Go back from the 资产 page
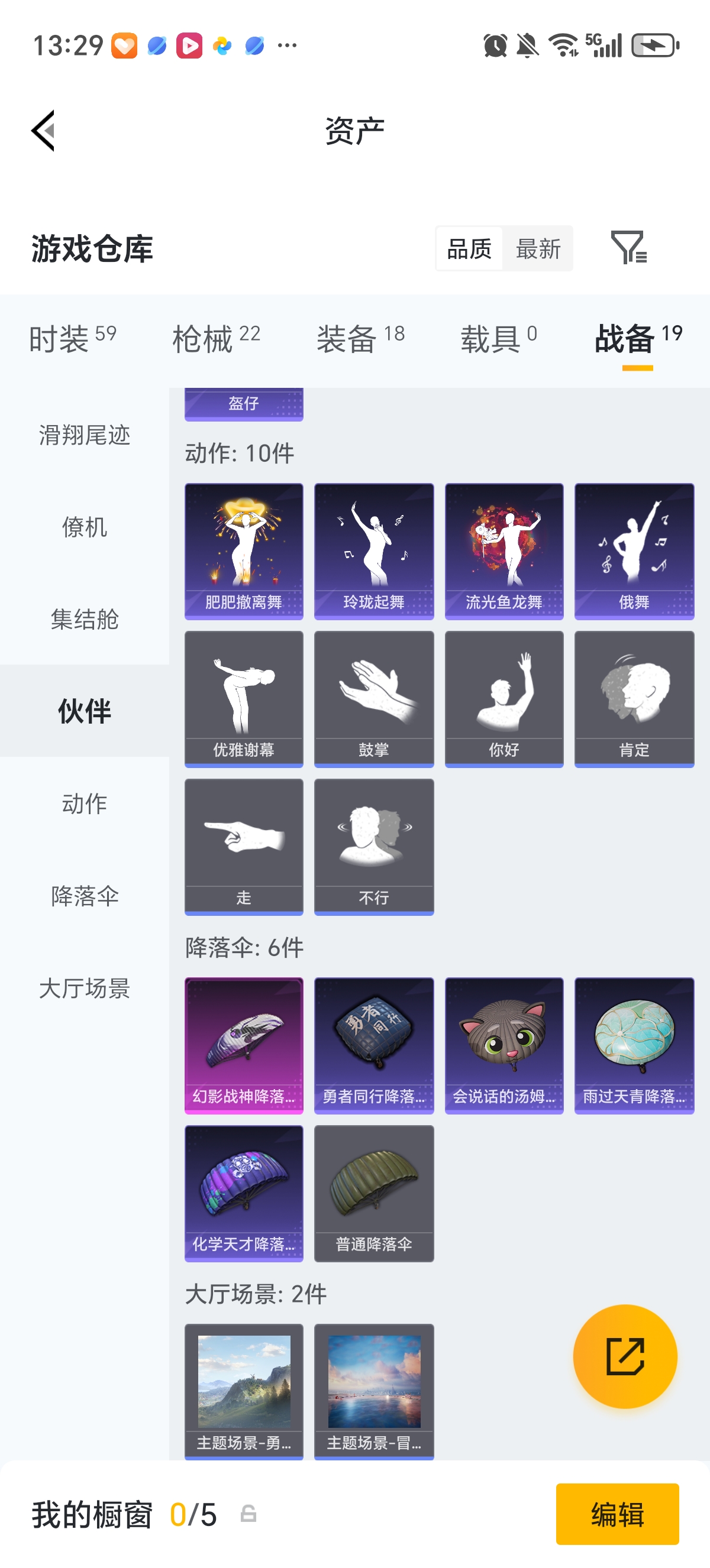 [44, 130]
